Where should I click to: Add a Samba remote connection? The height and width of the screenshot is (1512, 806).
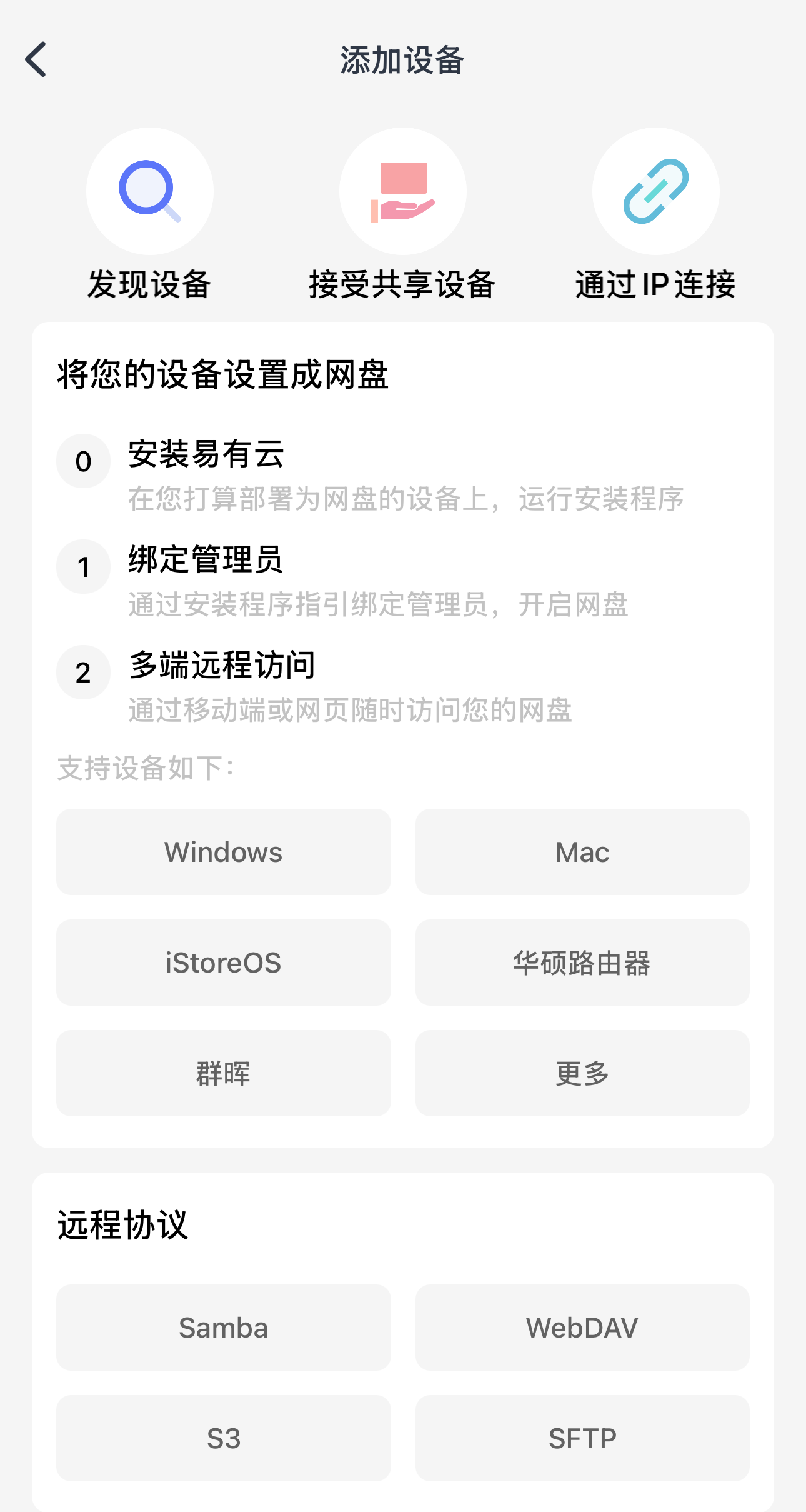coord(223,1328)
